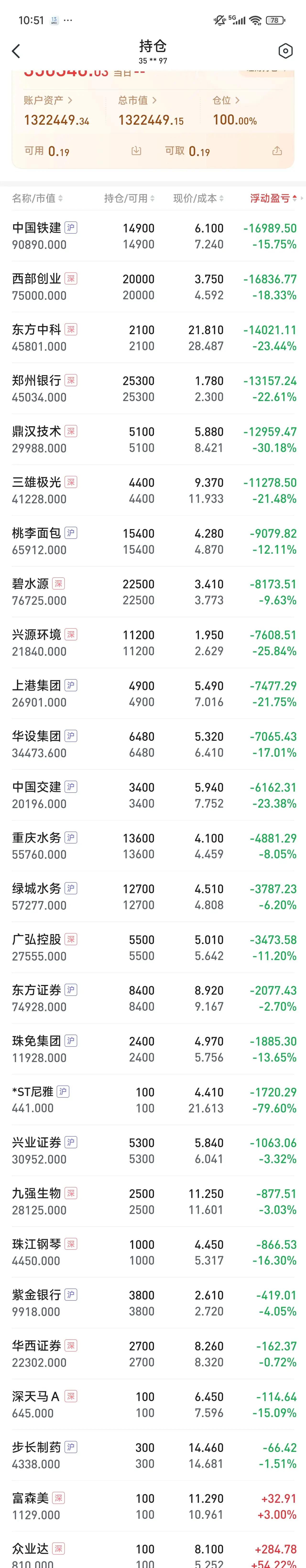Open 账户资产 details
Viewport: 306px width, 1568px height.
[x=48, y=100]
